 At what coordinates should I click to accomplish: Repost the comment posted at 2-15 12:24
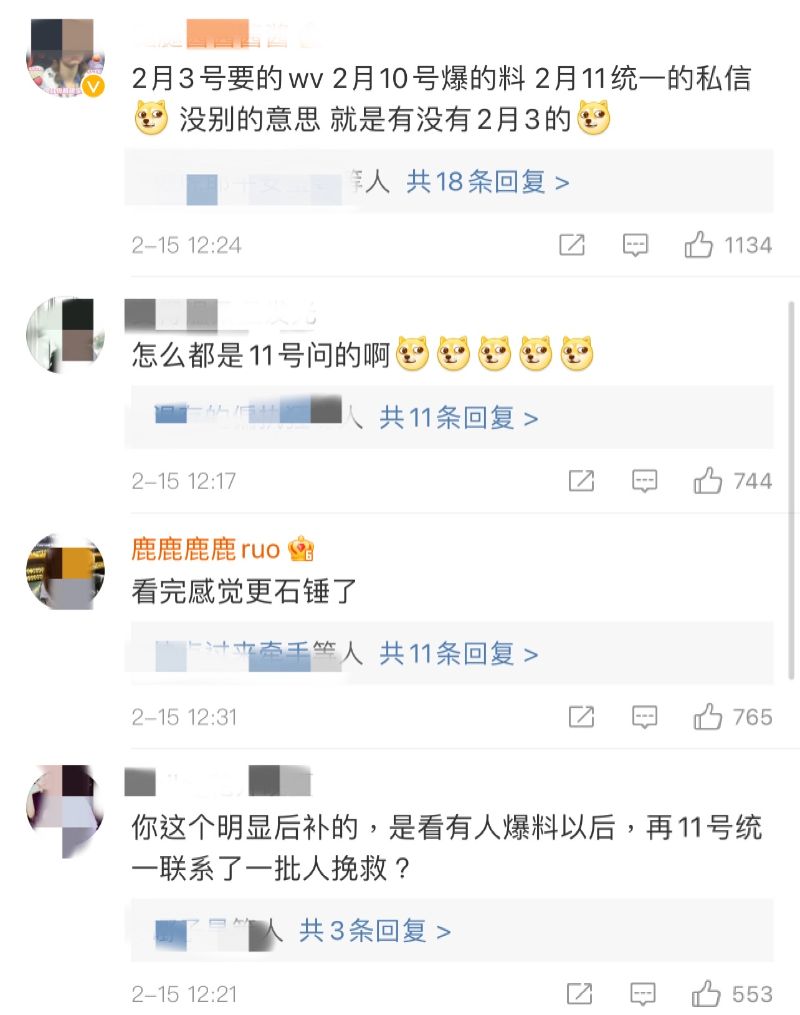(572, 245)
